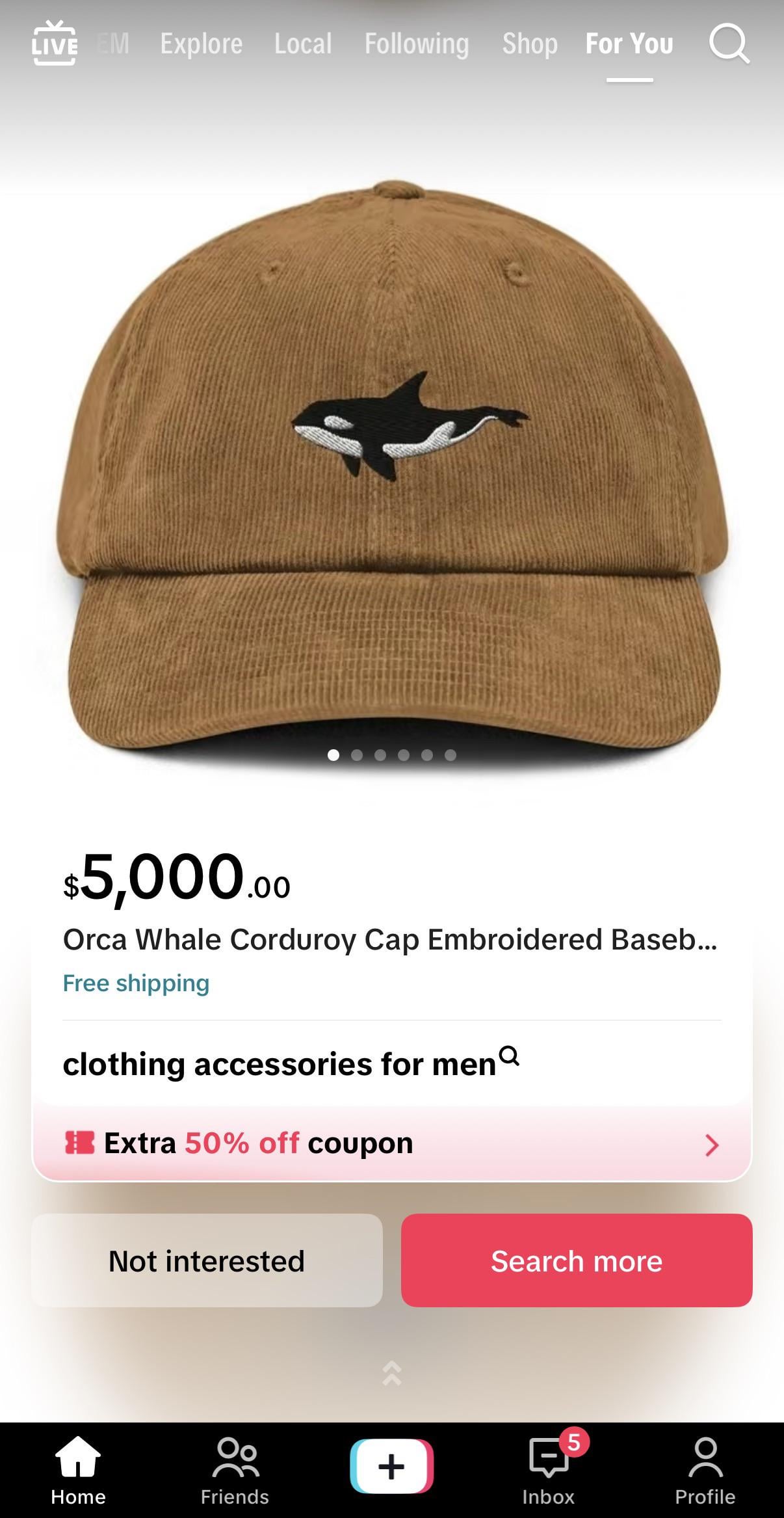Claim the Extra 50% off coupon
The image size is (784, 1518).
(391, 1143)
